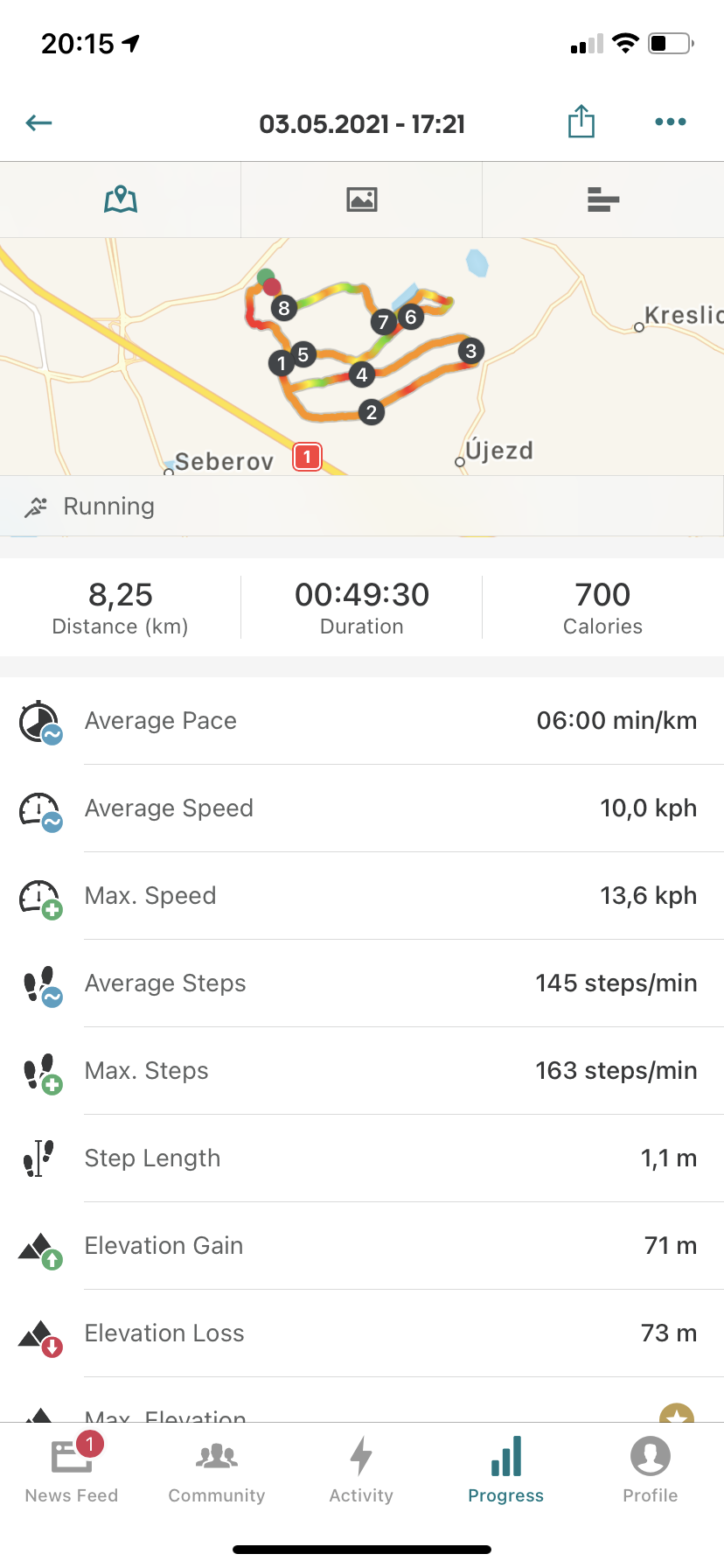724x1568 pixels.
Task: Switch to the Community tab
Action: click(217, 1469)
